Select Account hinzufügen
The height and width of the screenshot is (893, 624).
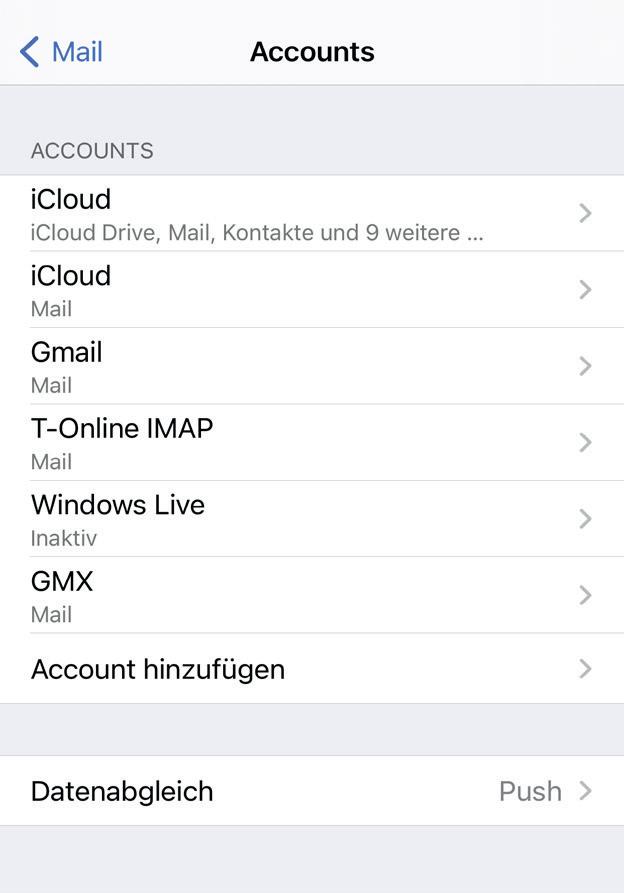coord(310,669)
